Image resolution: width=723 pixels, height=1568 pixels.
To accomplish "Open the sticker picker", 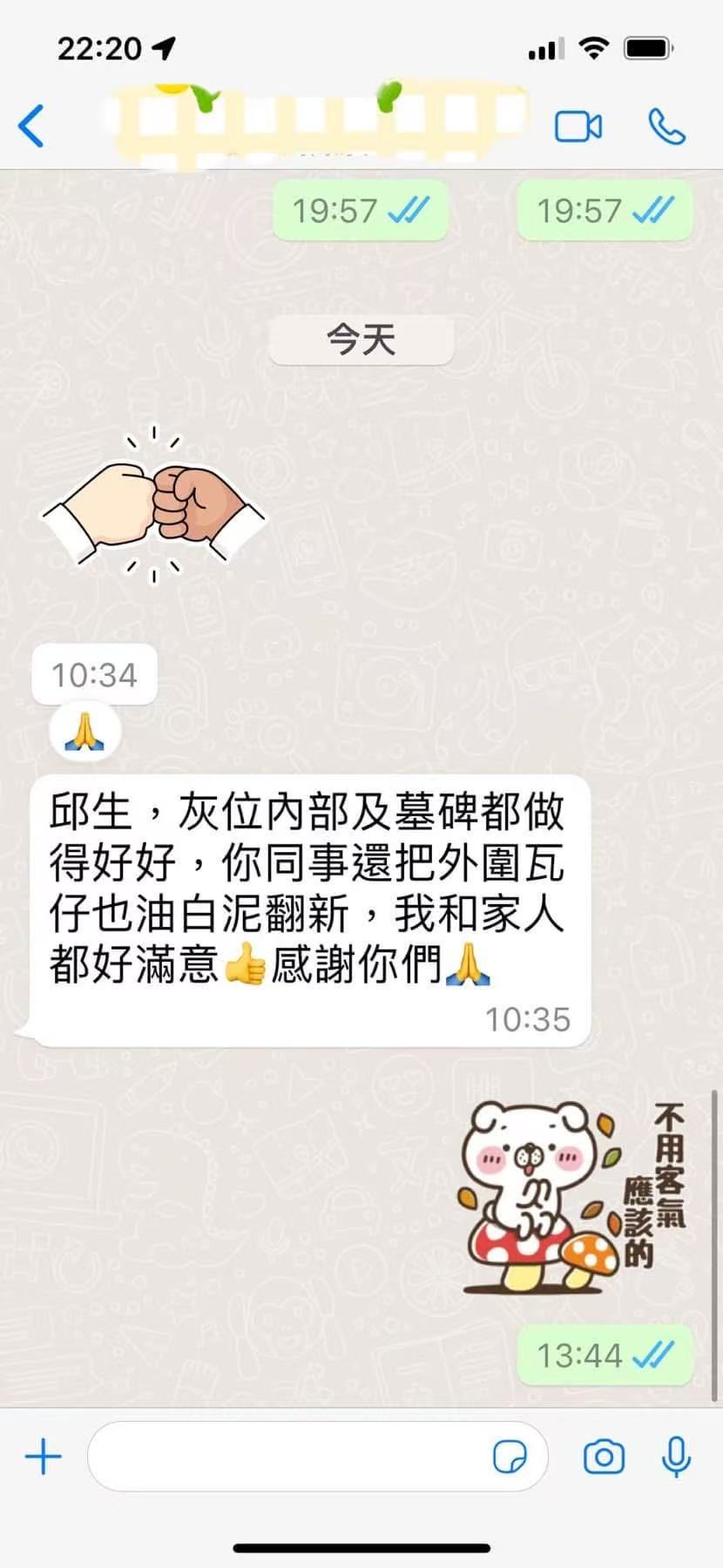I will click(x=510, y=1456).
